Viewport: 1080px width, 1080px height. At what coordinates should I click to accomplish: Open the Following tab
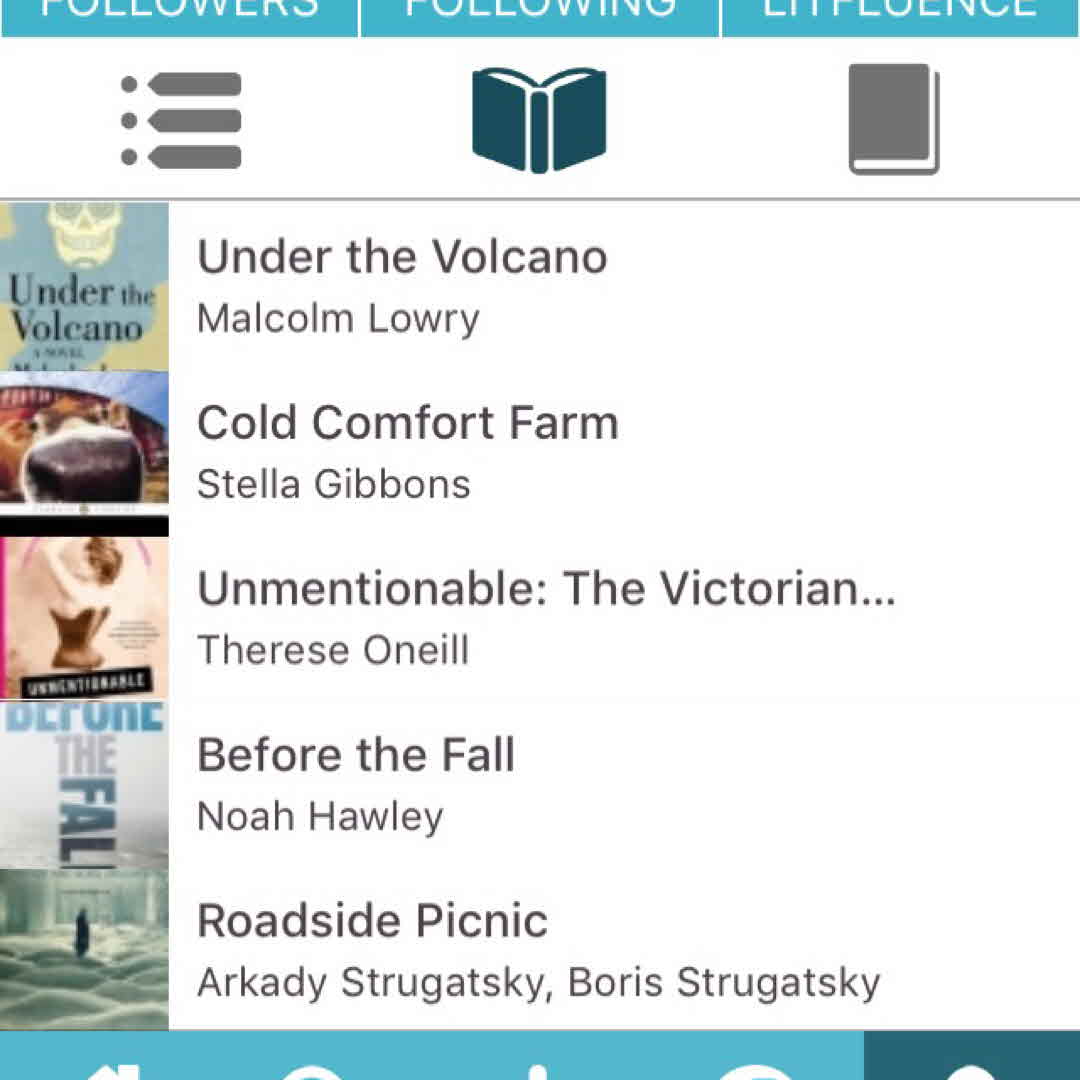tap(540, 16)
